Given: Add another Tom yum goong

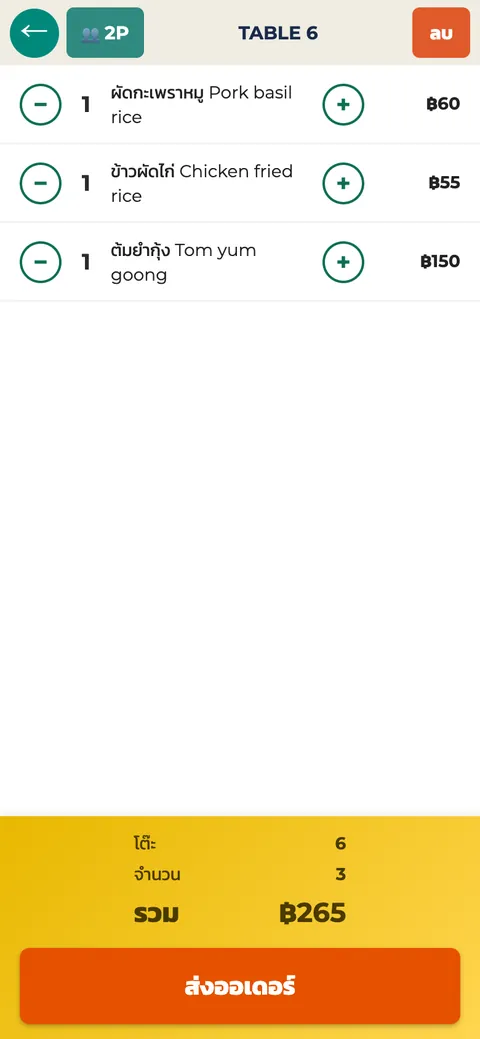Looking at the screenshot, I should [x=343, y=262].
